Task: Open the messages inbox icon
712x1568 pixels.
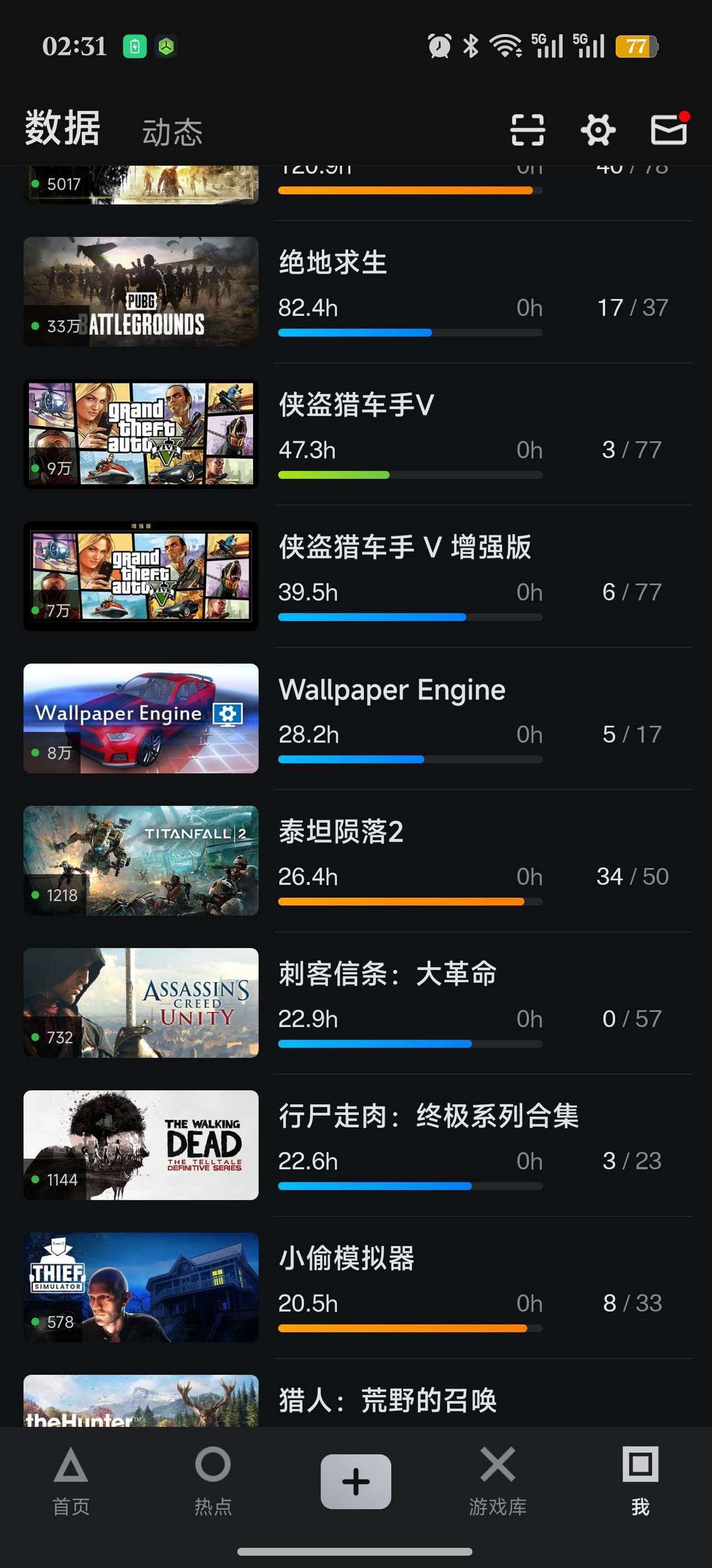Action: tap(669, 129)
